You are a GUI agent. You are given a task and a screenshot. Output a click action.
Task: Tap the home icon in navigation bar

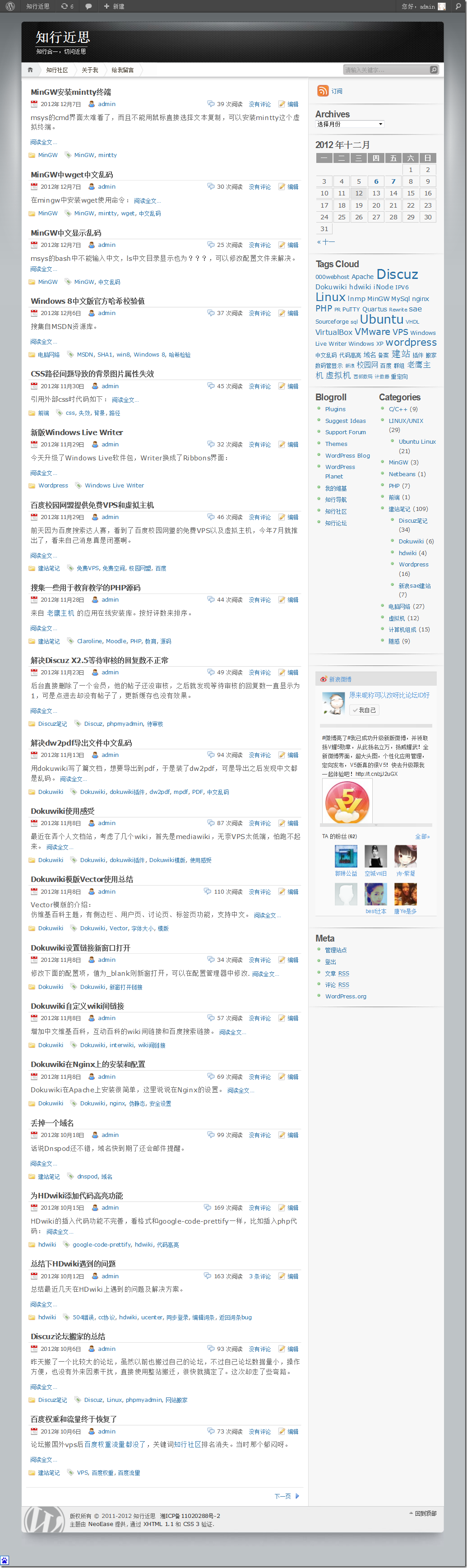point(30,70)
